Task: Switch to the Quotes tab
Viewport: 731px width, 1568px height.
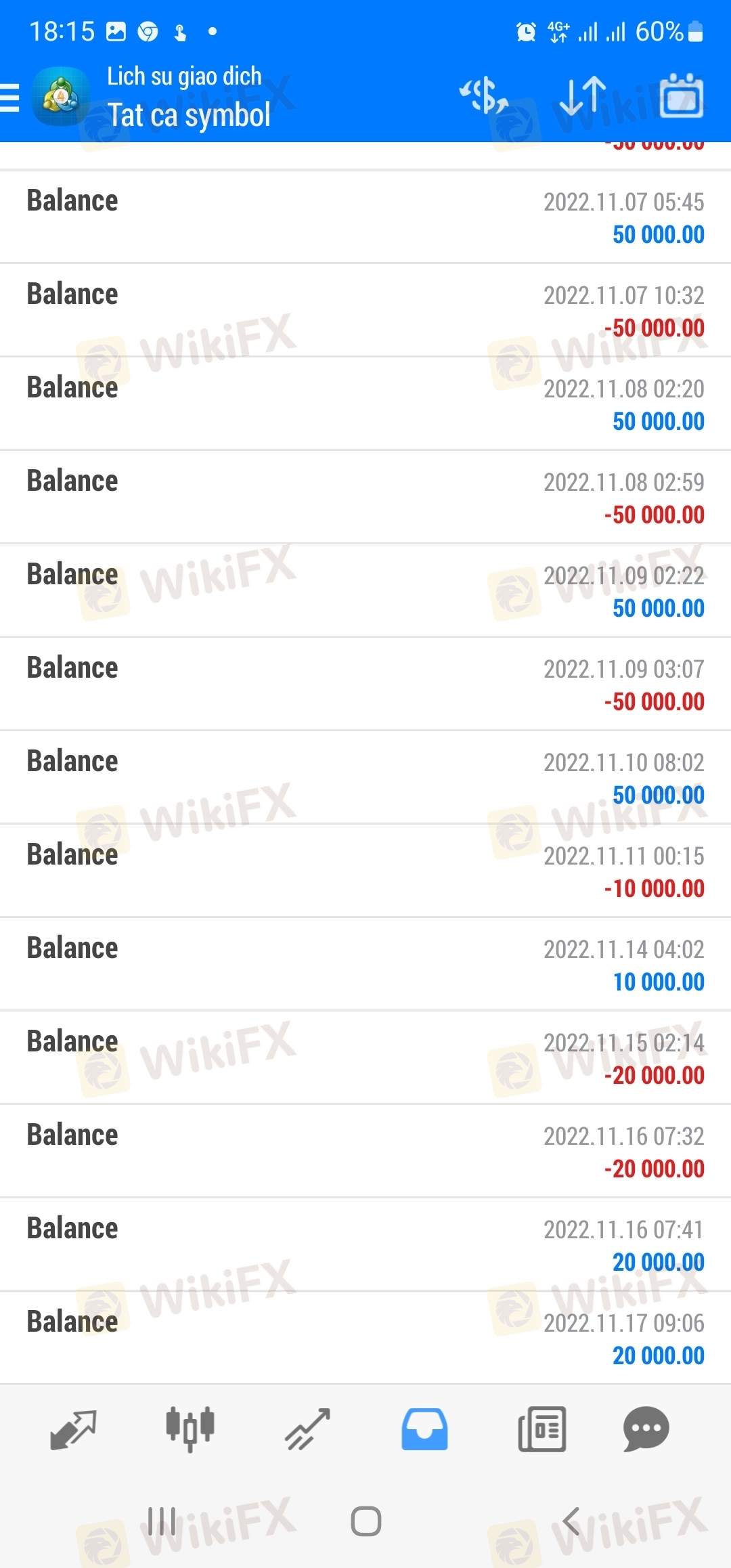Action: click(73, 1429)
